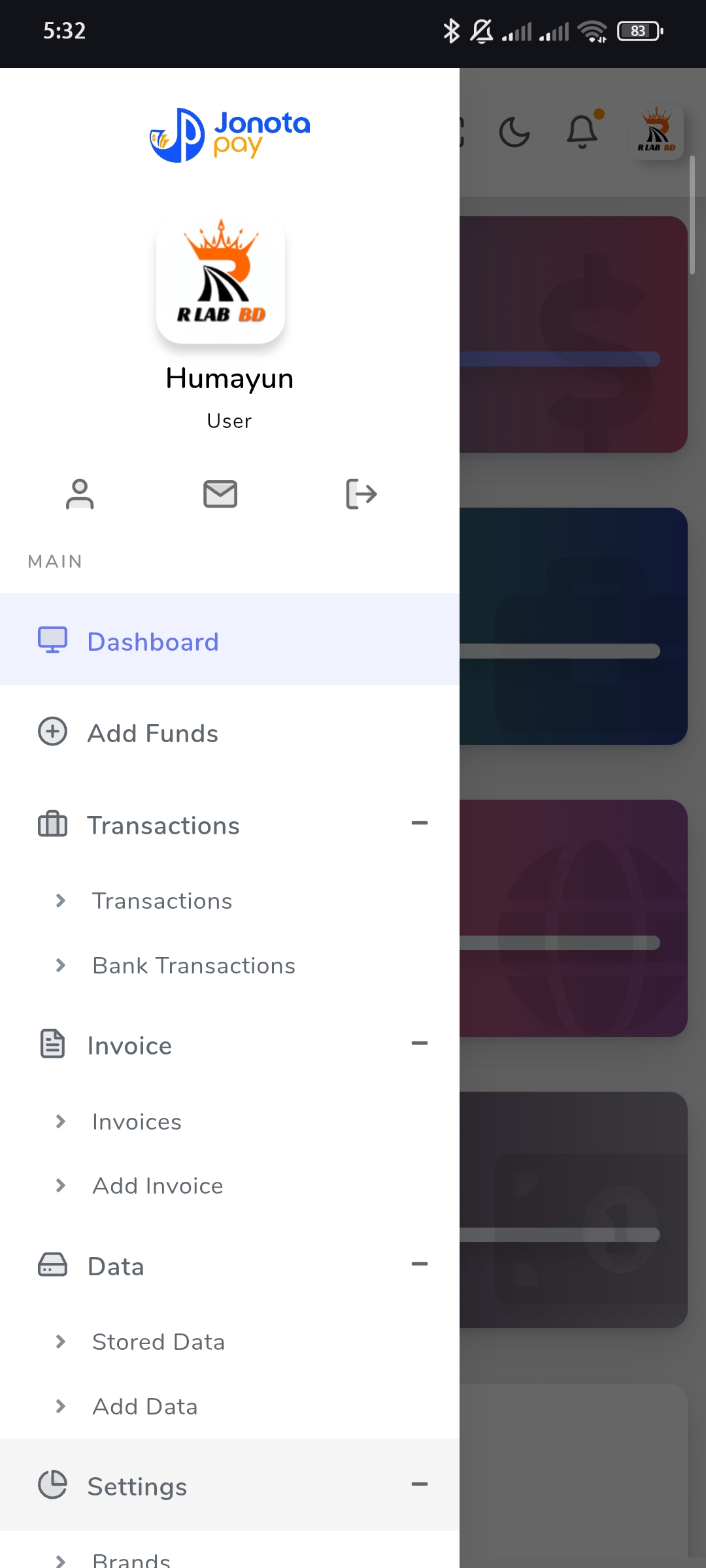
Task: Tap the logout icon
Action: 361,494
